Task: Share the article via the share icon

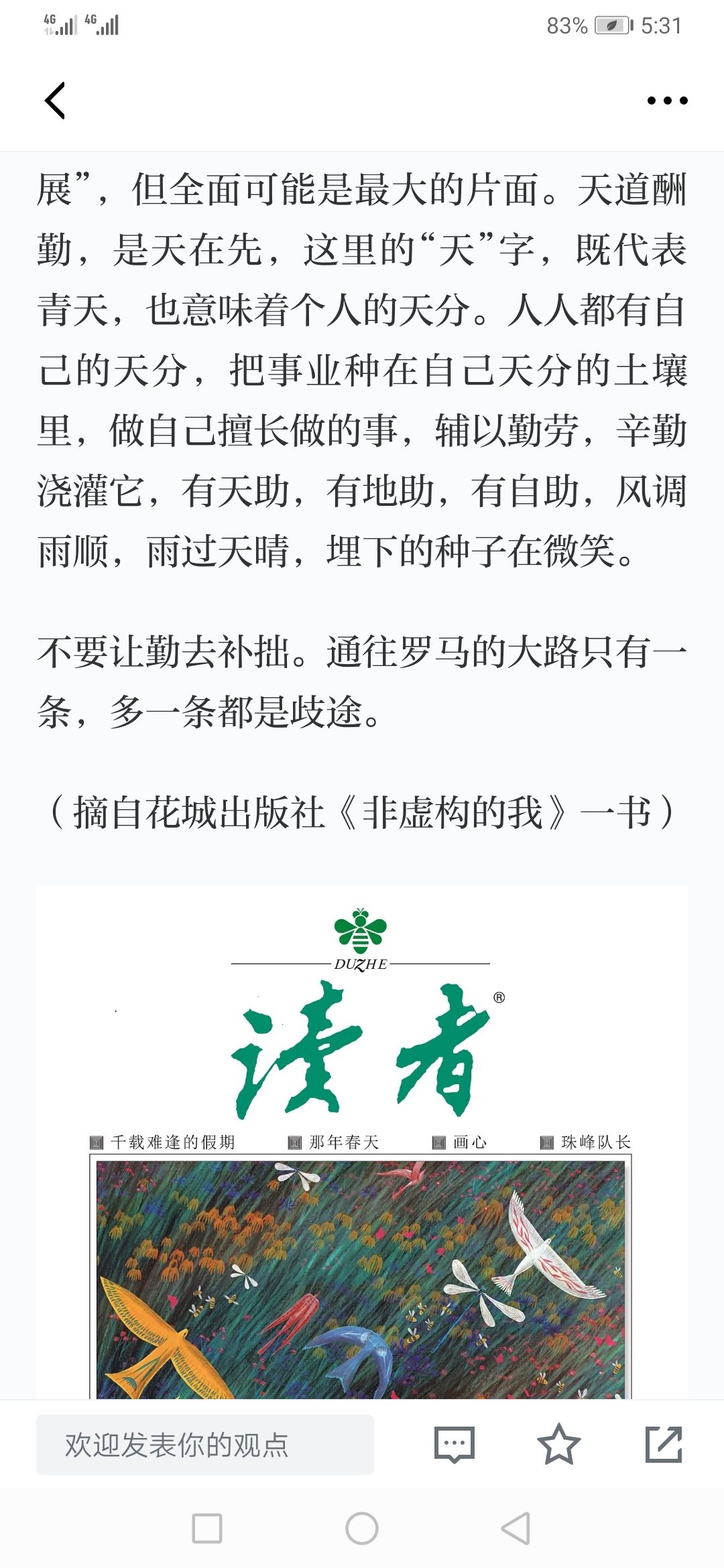Action: point(663,1444)
